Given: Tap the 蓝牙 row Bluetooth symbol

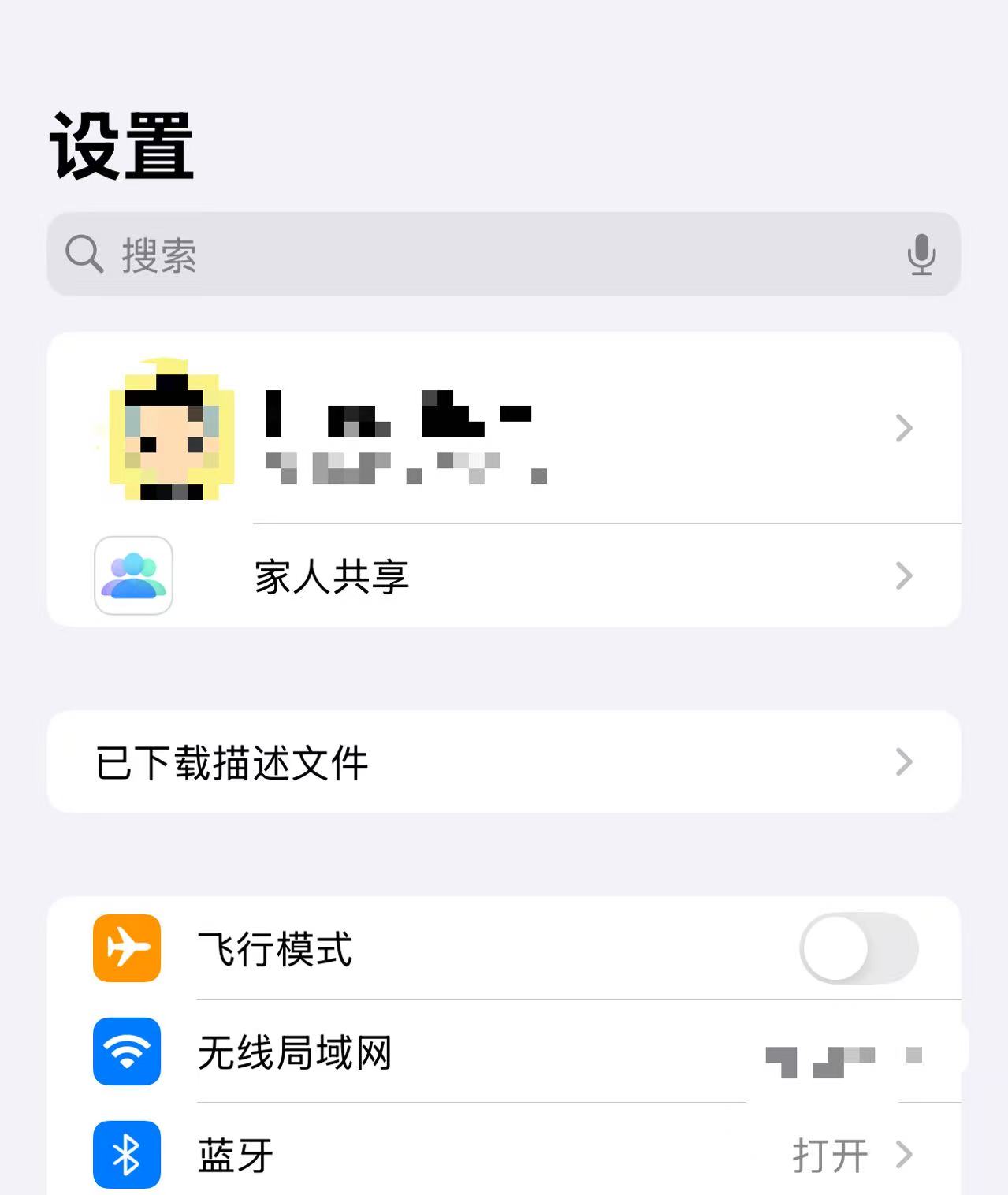Looking at the screenshot, I should point(126,1153).
